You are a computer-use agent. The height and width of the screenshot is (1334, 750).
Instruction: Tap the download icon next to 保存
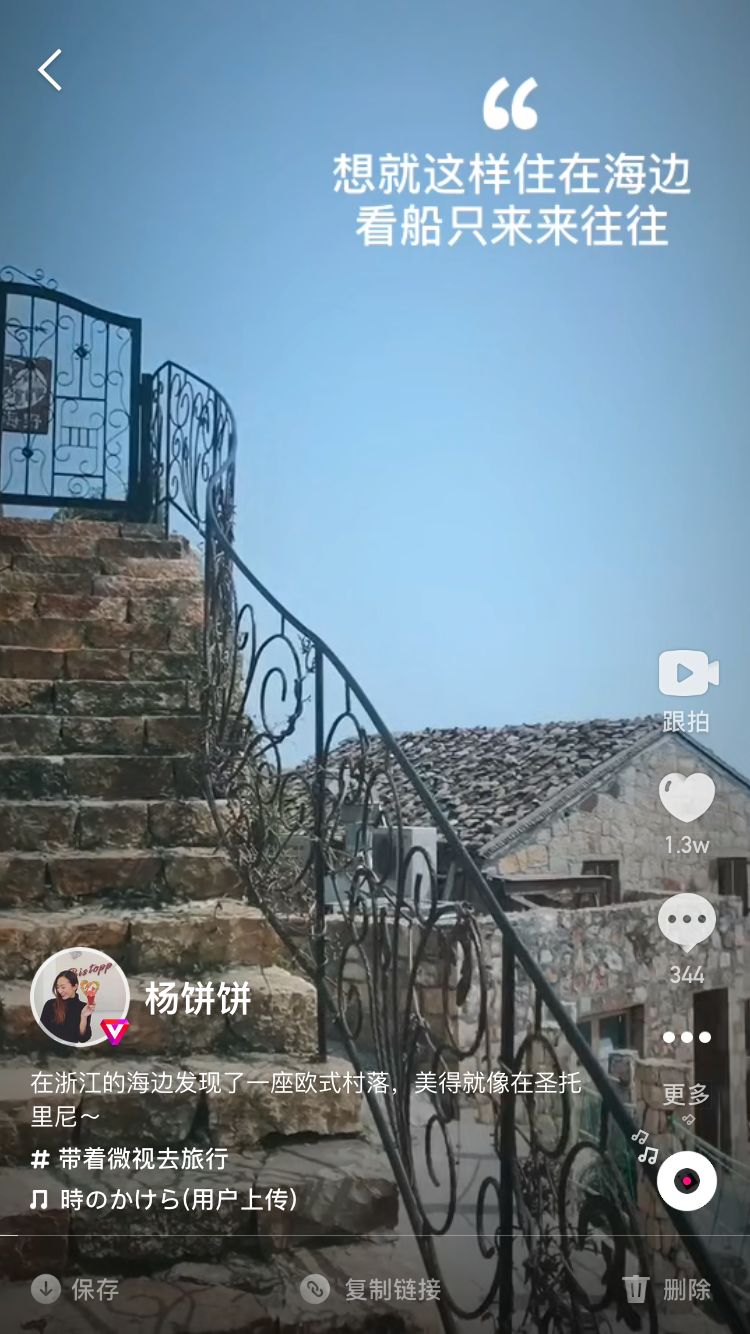pos(48,1290)
